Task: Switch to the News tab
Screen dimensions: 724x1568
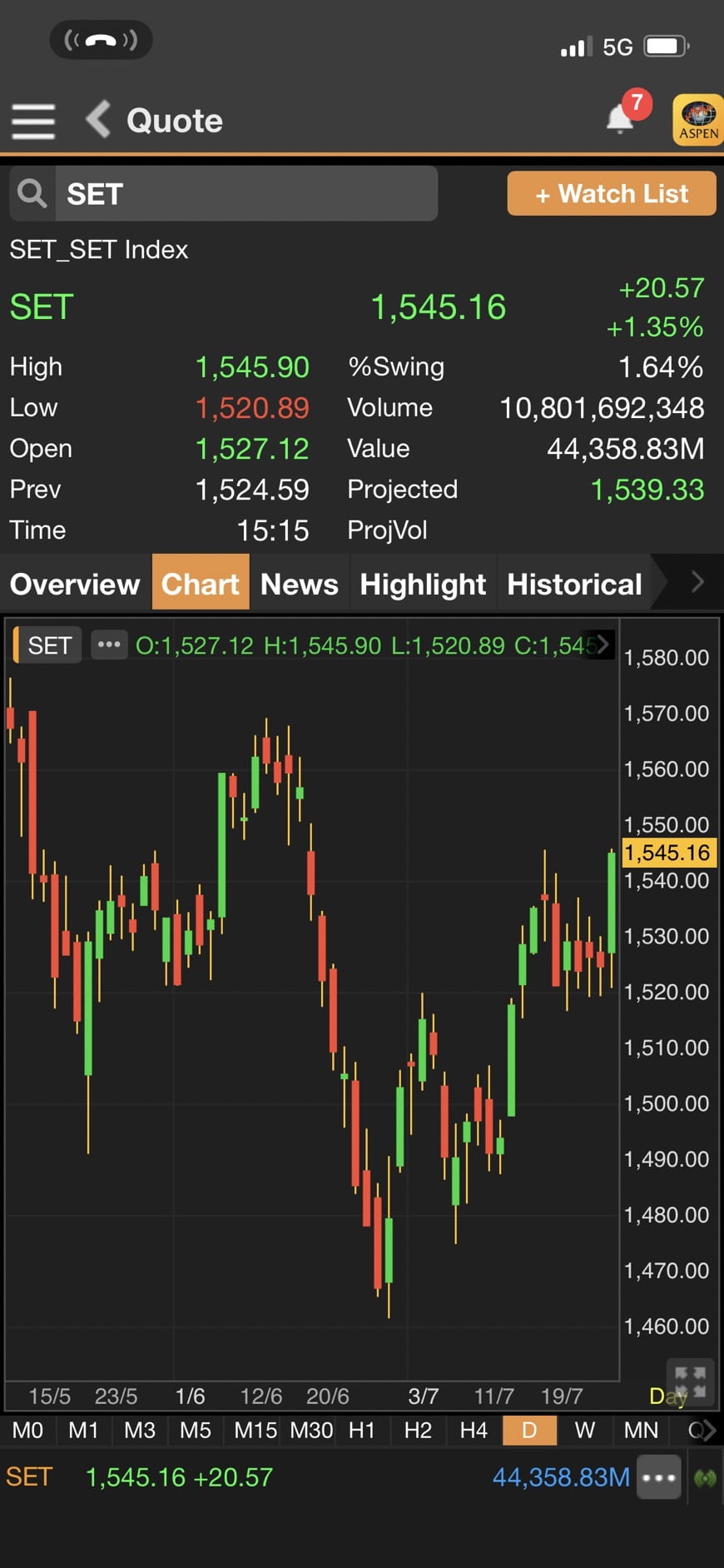Action: click(300, 584)
